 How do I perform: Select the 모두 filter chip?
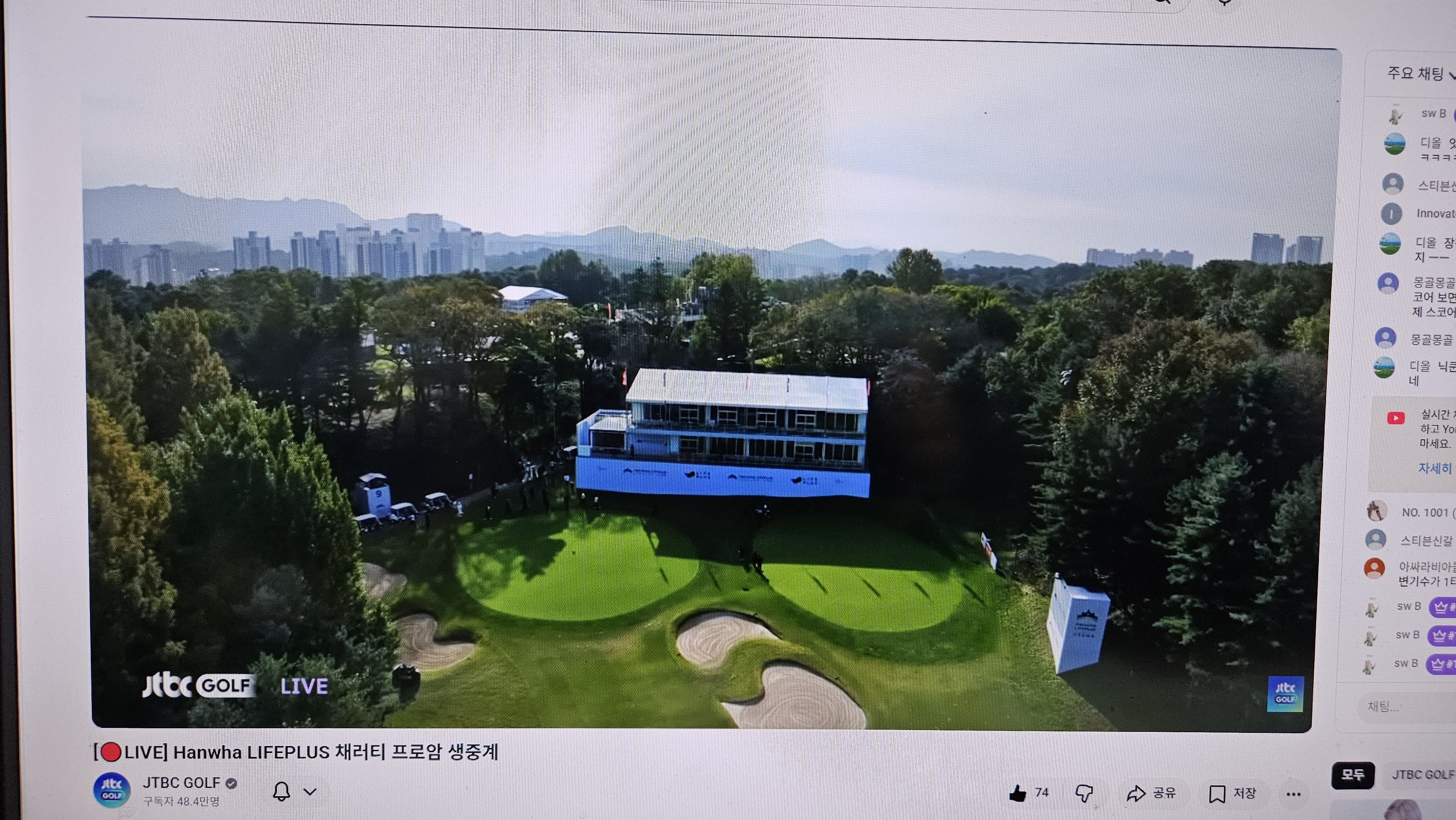(1353, 775)
